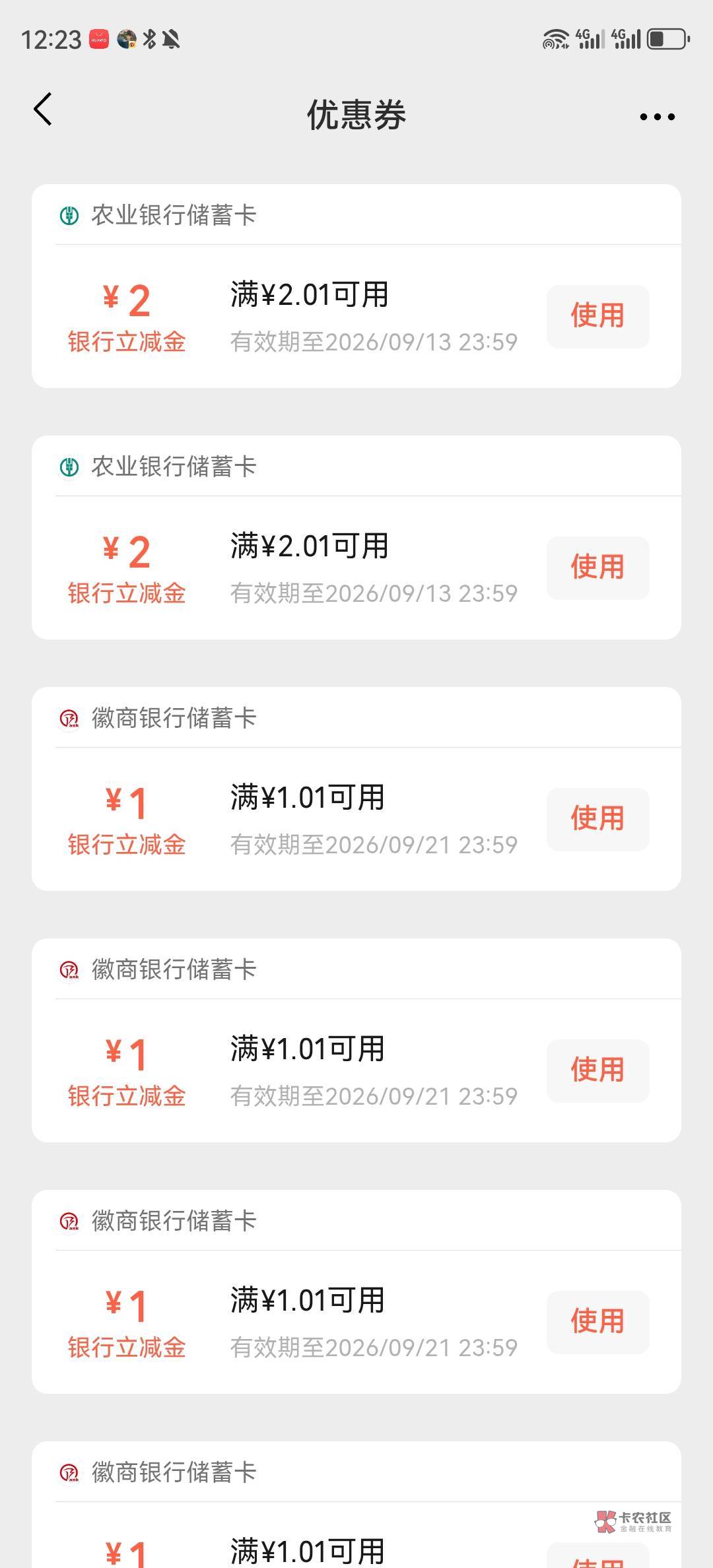Open the three-dot overflow menu

(657, 117)
